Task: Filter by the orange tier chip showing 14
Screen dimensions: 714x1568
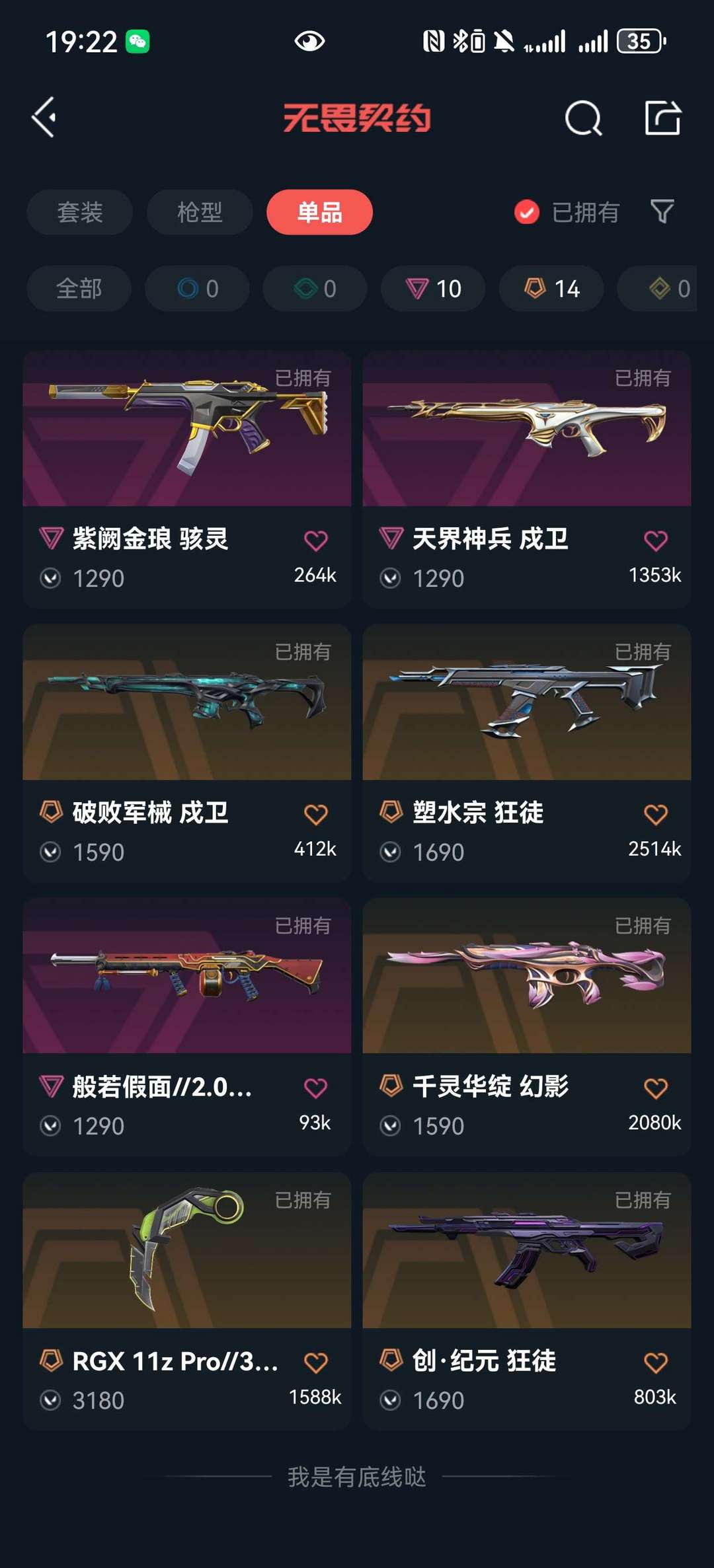Action: (x=551, y=289)
